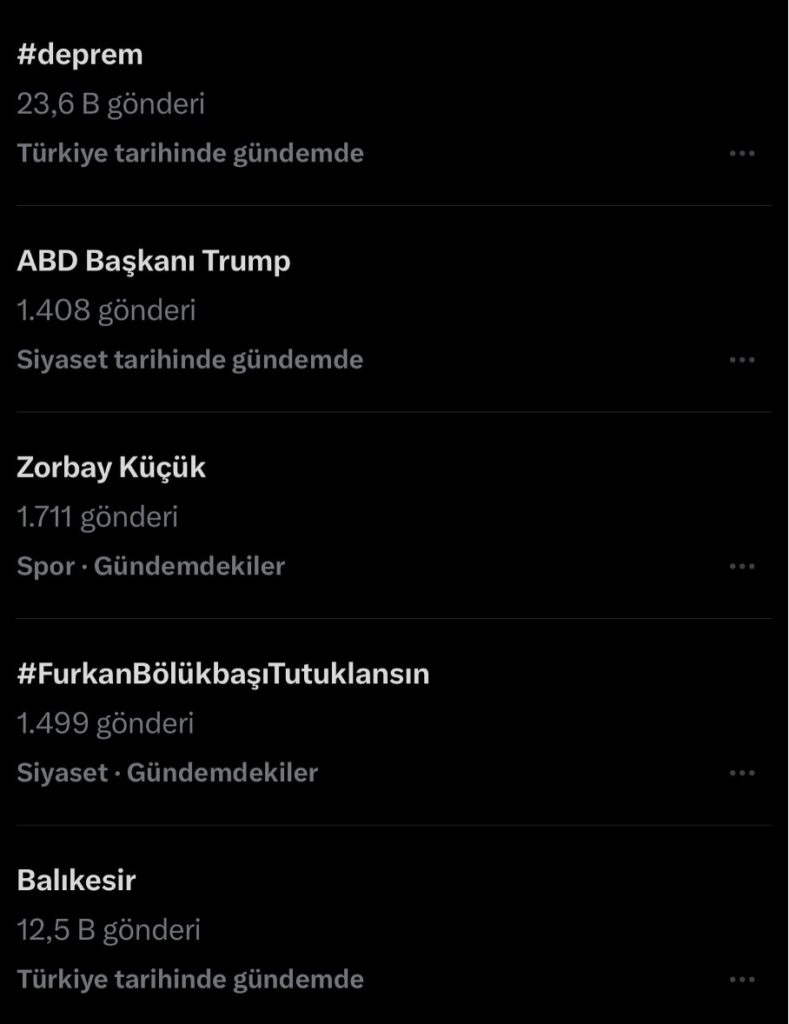This screenshot has height=1024, width=789.
Task: Show more options for Balıkesir trend
Action: pyautogui.click(x=741, y=980)
